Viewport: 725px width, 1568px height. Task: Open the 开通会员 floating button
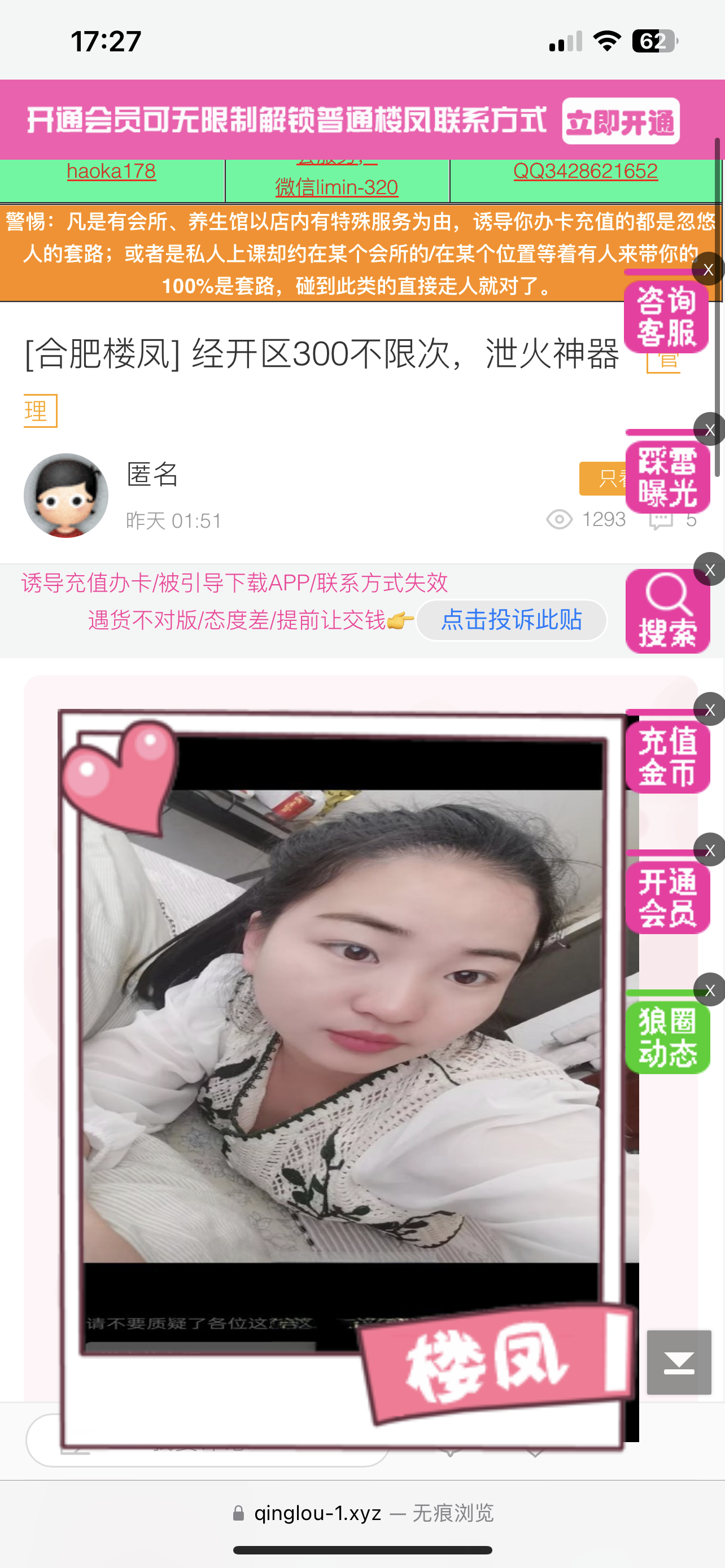[x=667, y=898]
